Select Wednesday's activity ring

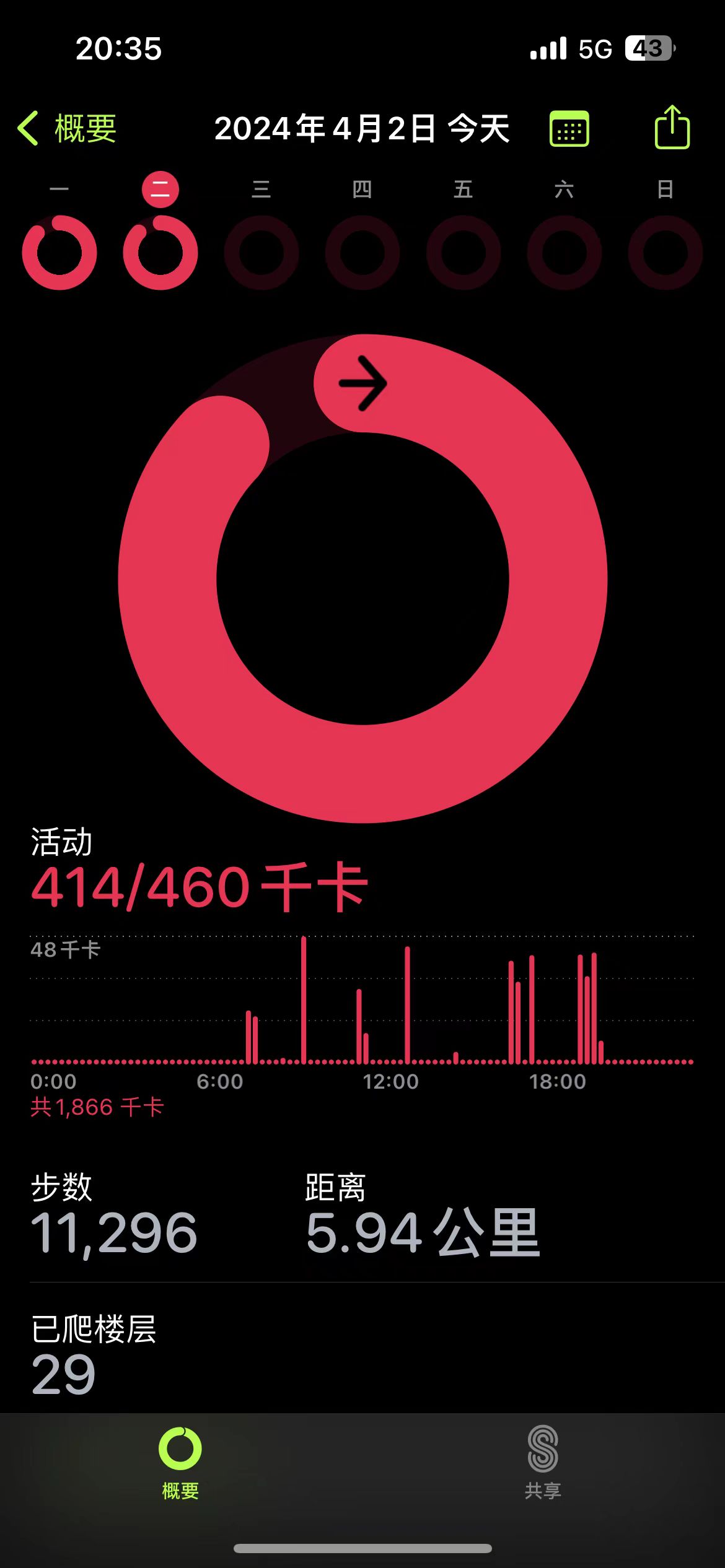(x=261, y=252)
